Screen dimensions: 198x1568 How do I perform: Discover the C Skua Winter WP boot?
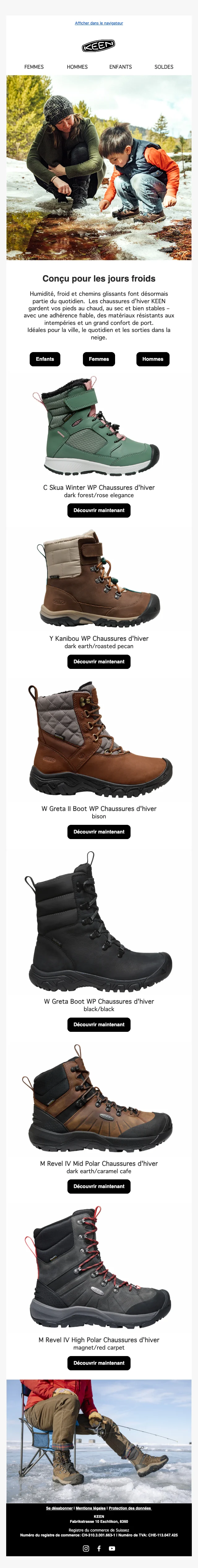point(99,511)
